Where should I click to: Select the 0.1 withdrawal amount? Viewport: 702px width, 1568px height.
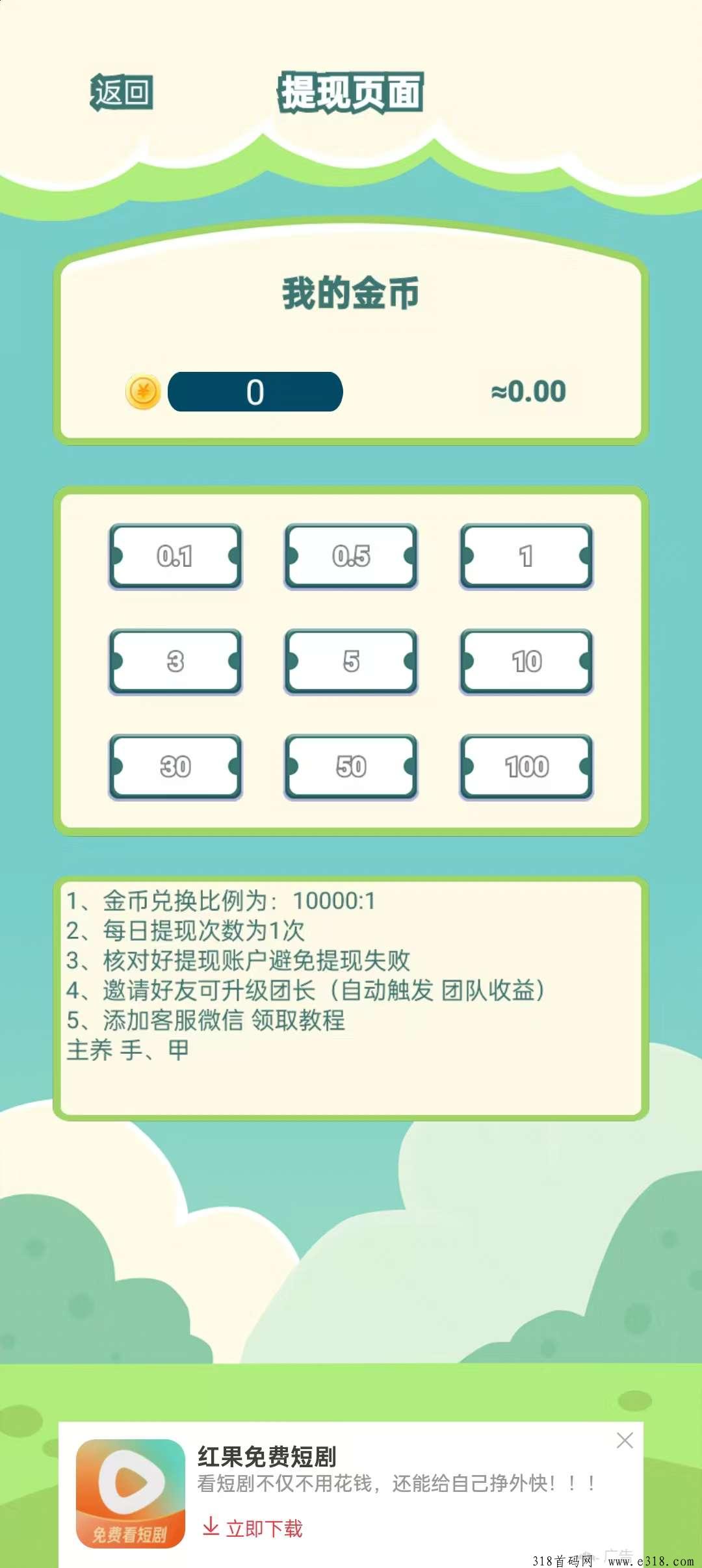tap(175, 556)
